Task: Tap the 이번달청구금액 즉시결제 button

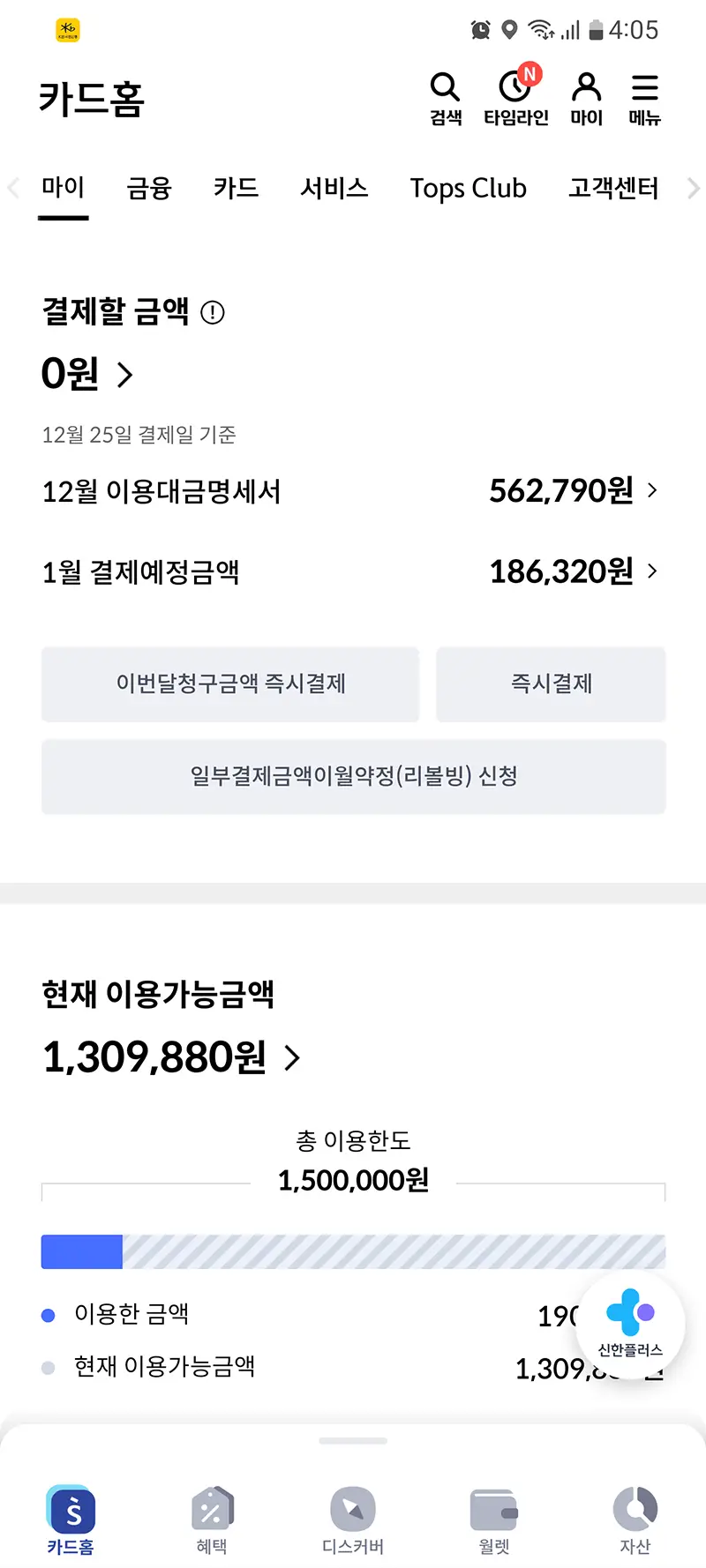Action: [230, 684]
